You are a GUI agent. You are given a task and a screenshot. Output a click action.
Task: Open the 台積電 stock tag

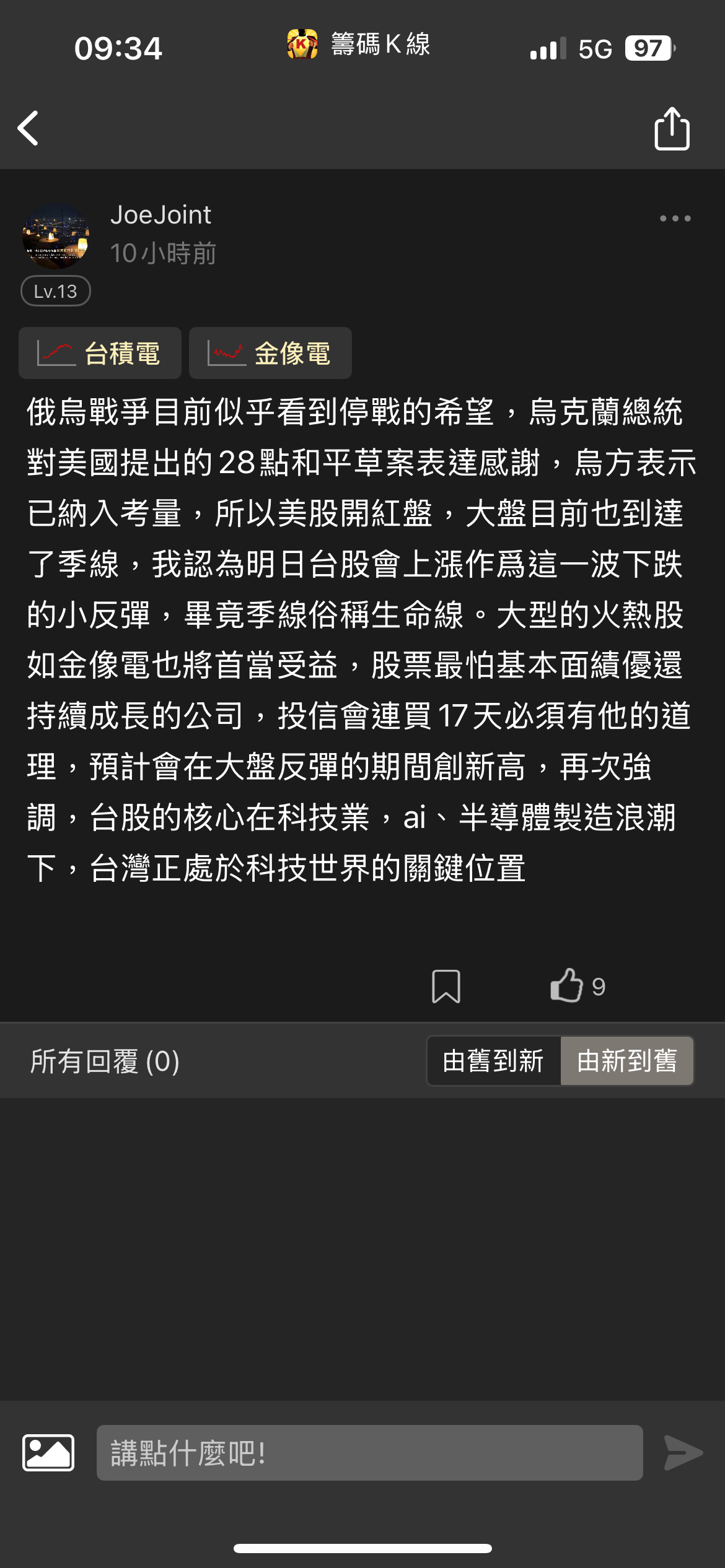coord(100,353)
